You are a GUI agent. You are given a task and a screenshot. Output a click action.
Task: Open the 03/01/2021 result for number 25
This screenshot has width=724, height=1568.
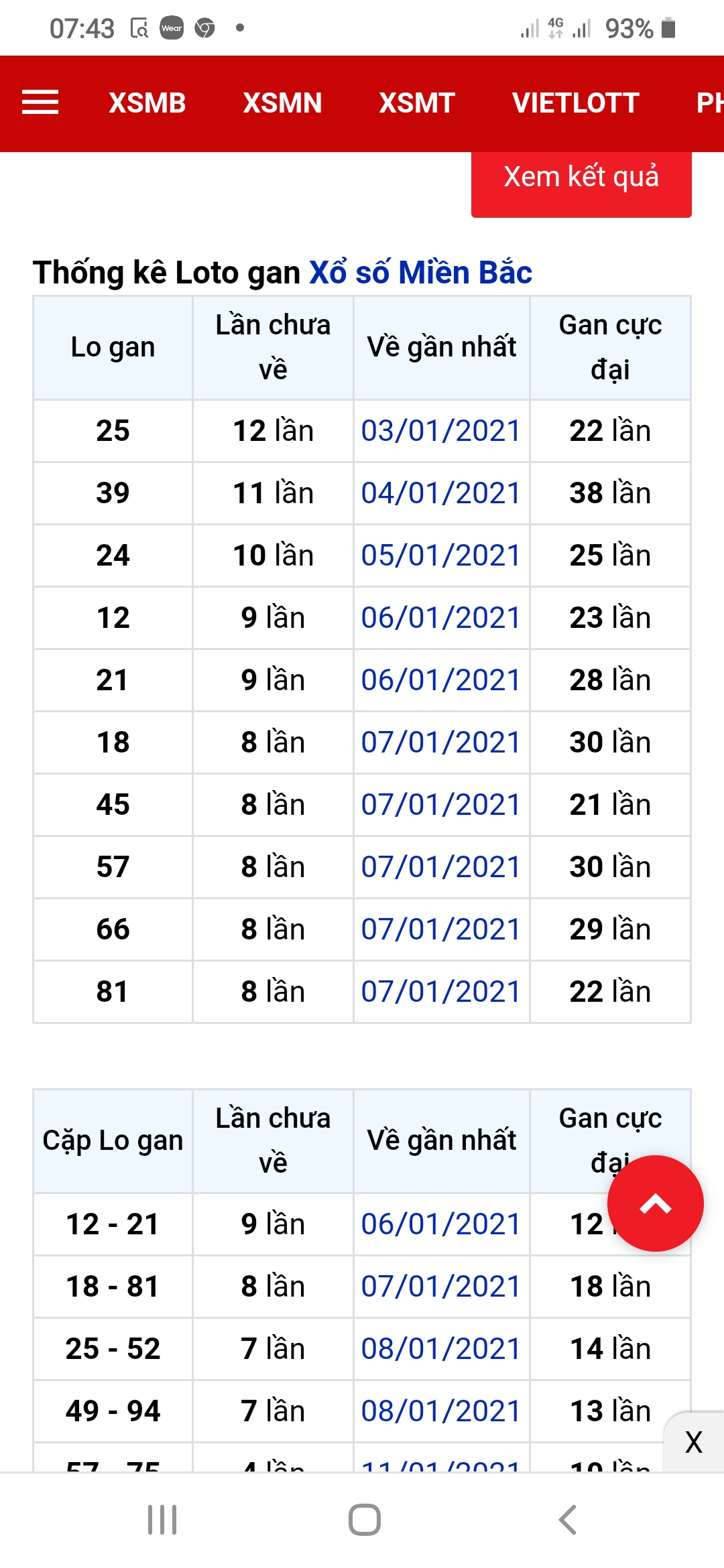(441, 431)
